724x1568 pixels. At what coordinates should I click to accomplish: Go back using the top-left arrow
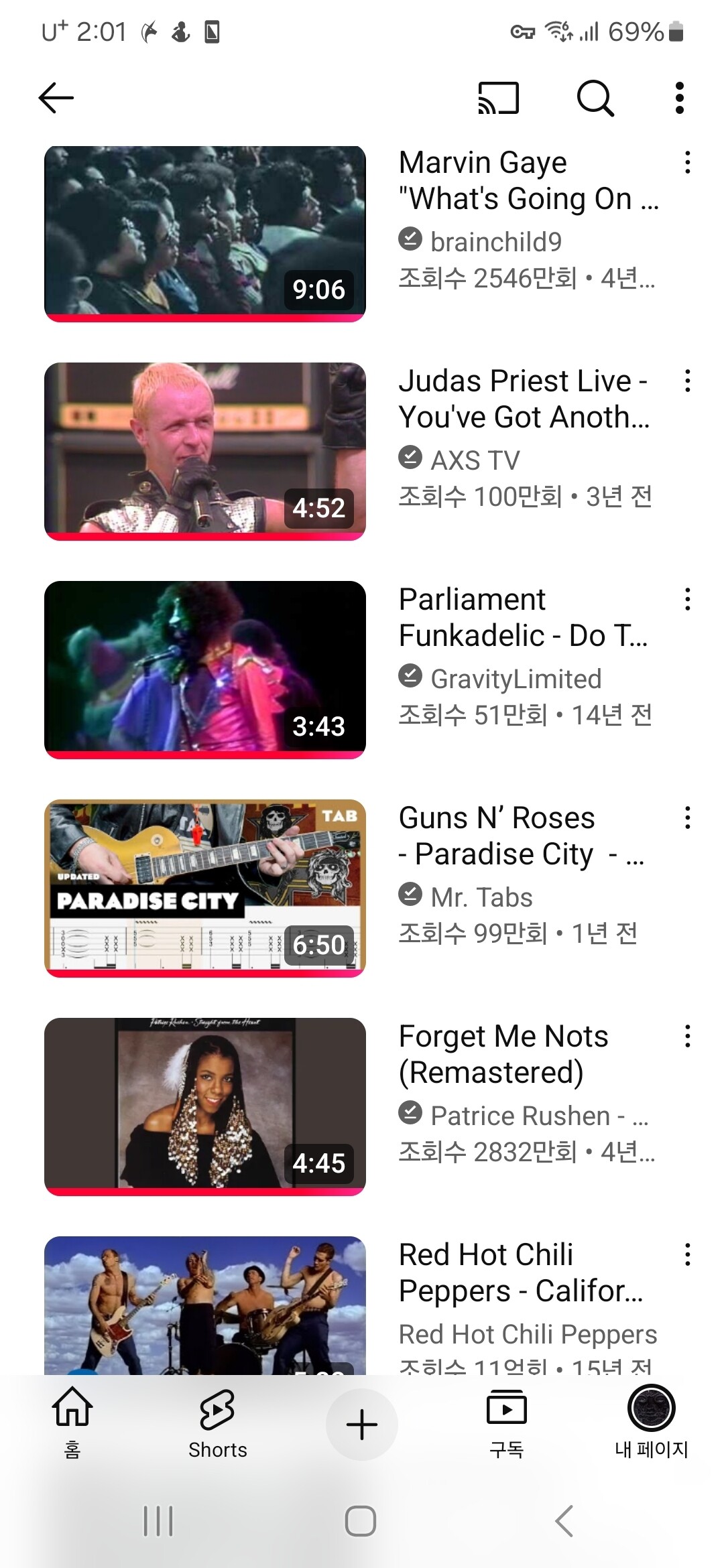coord(56,98)
